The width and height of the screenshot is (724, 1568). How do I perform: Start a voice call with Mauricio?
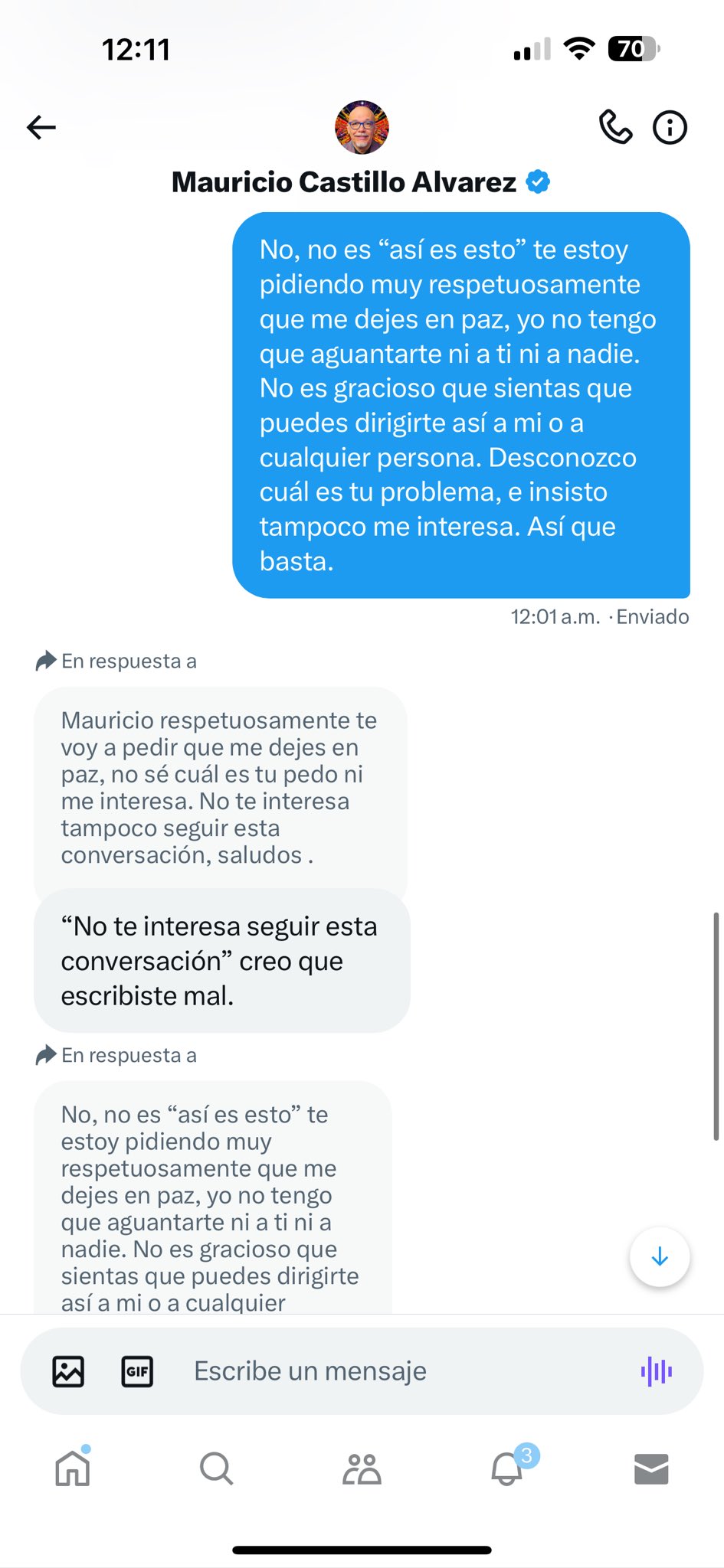pyautogui.click(x=615, y=127)
